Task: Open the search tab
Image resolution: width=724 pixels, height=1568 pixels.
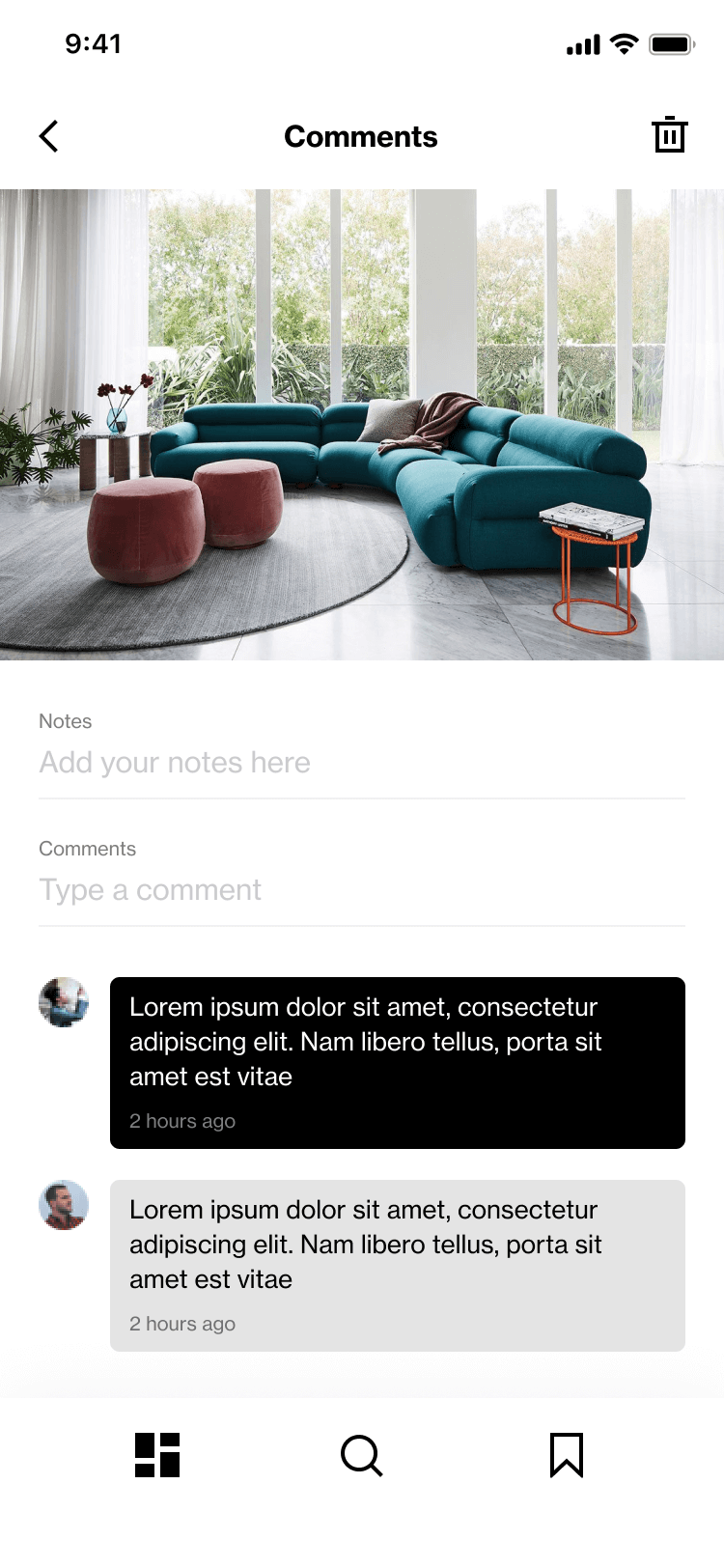Action: 362,1455
